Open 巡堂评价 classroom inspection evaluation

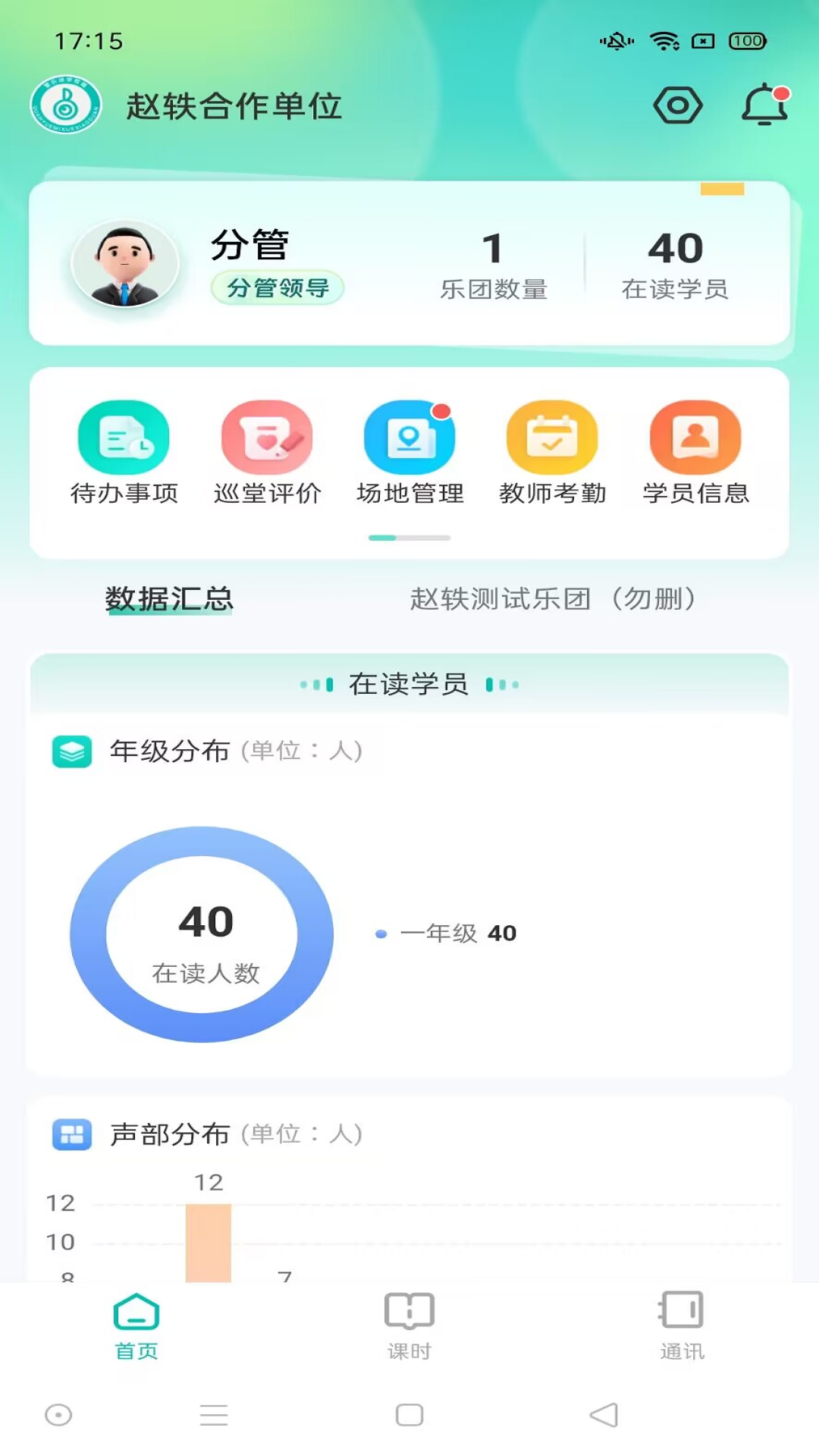(266, 438)
